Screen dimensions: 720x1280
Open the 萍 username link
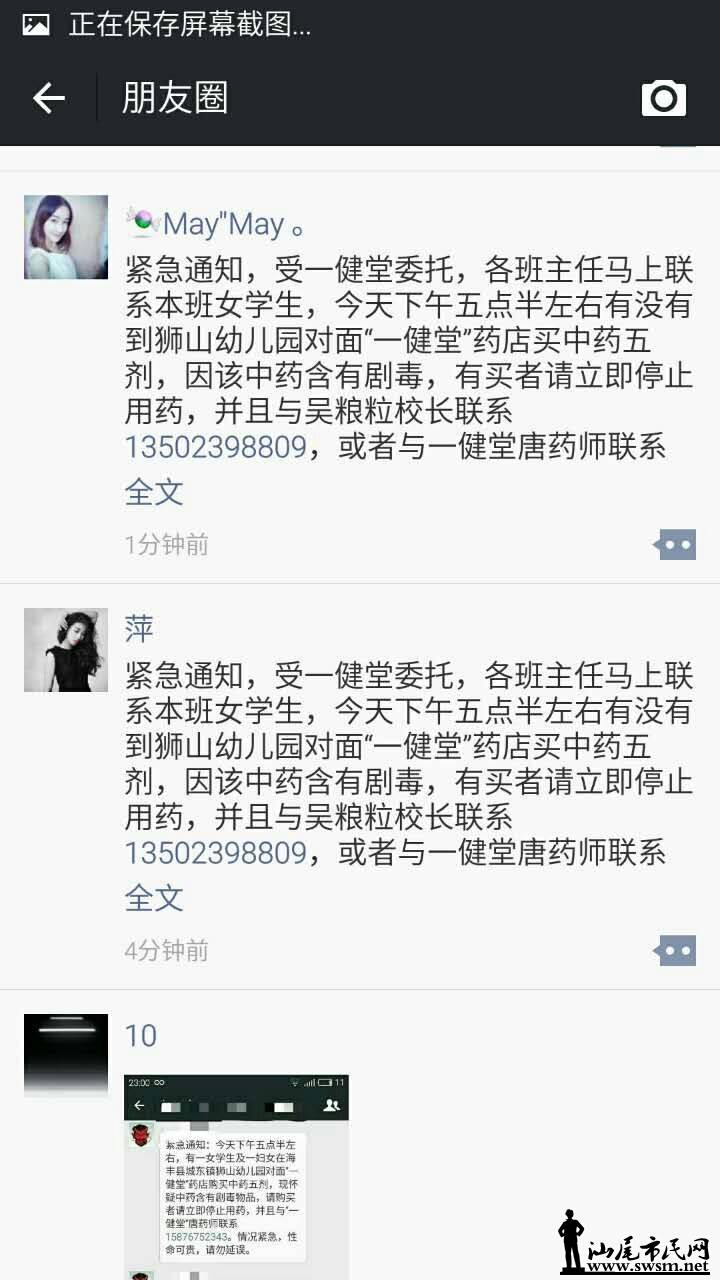tap(139, 630)
